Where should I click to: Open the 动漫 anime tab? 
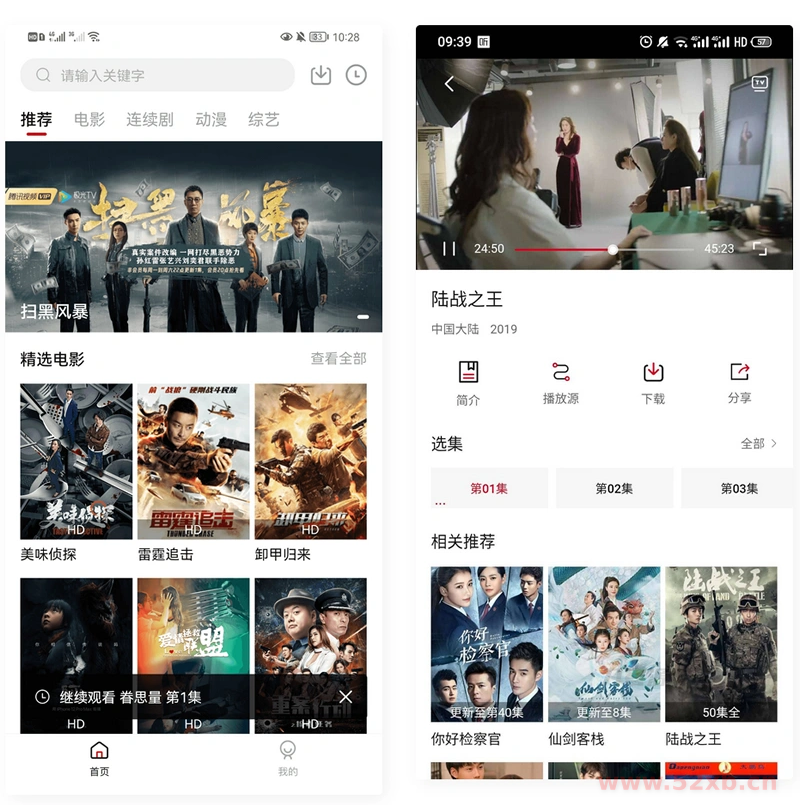212,119
